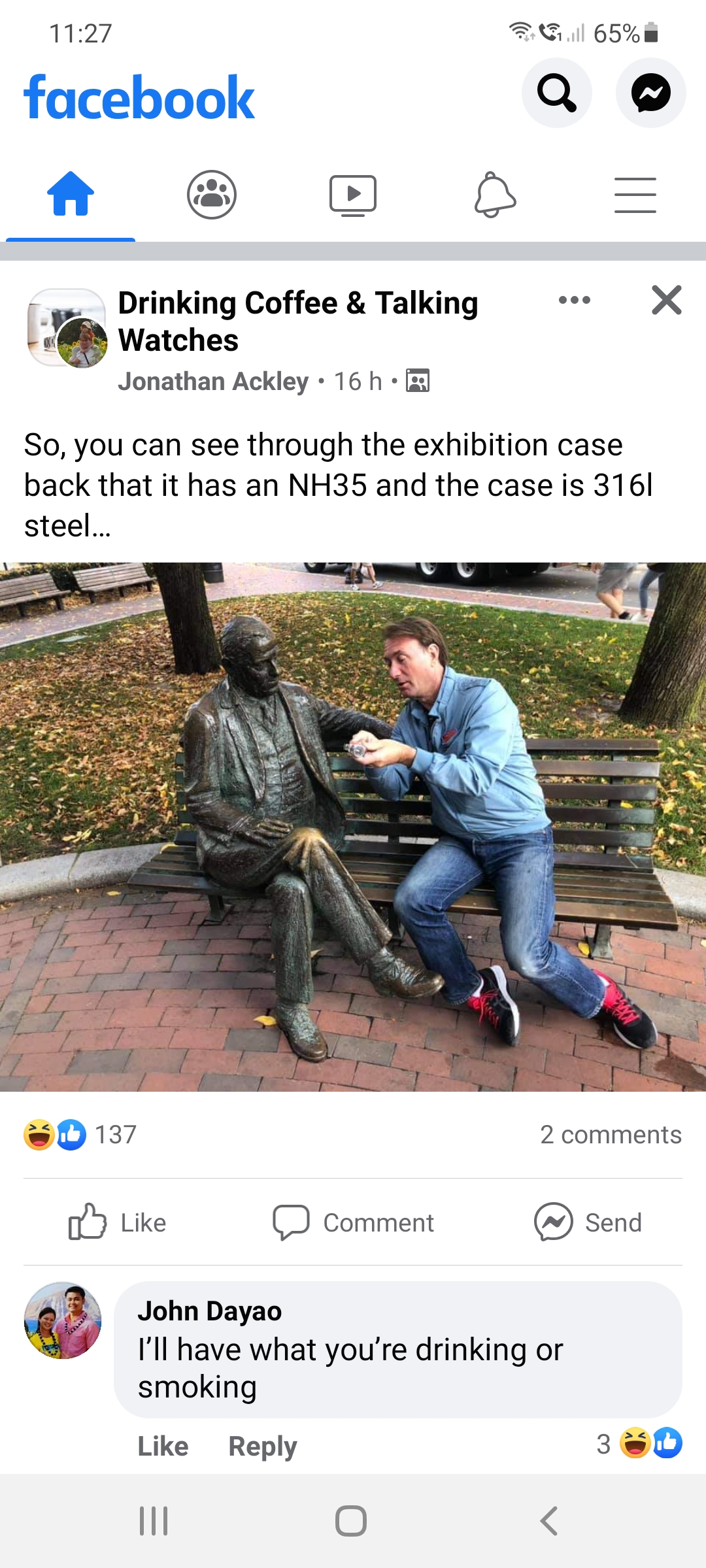706x1568 pixels.
Task: Open the notifications bell tab
Action: click(x=494, y=194)
